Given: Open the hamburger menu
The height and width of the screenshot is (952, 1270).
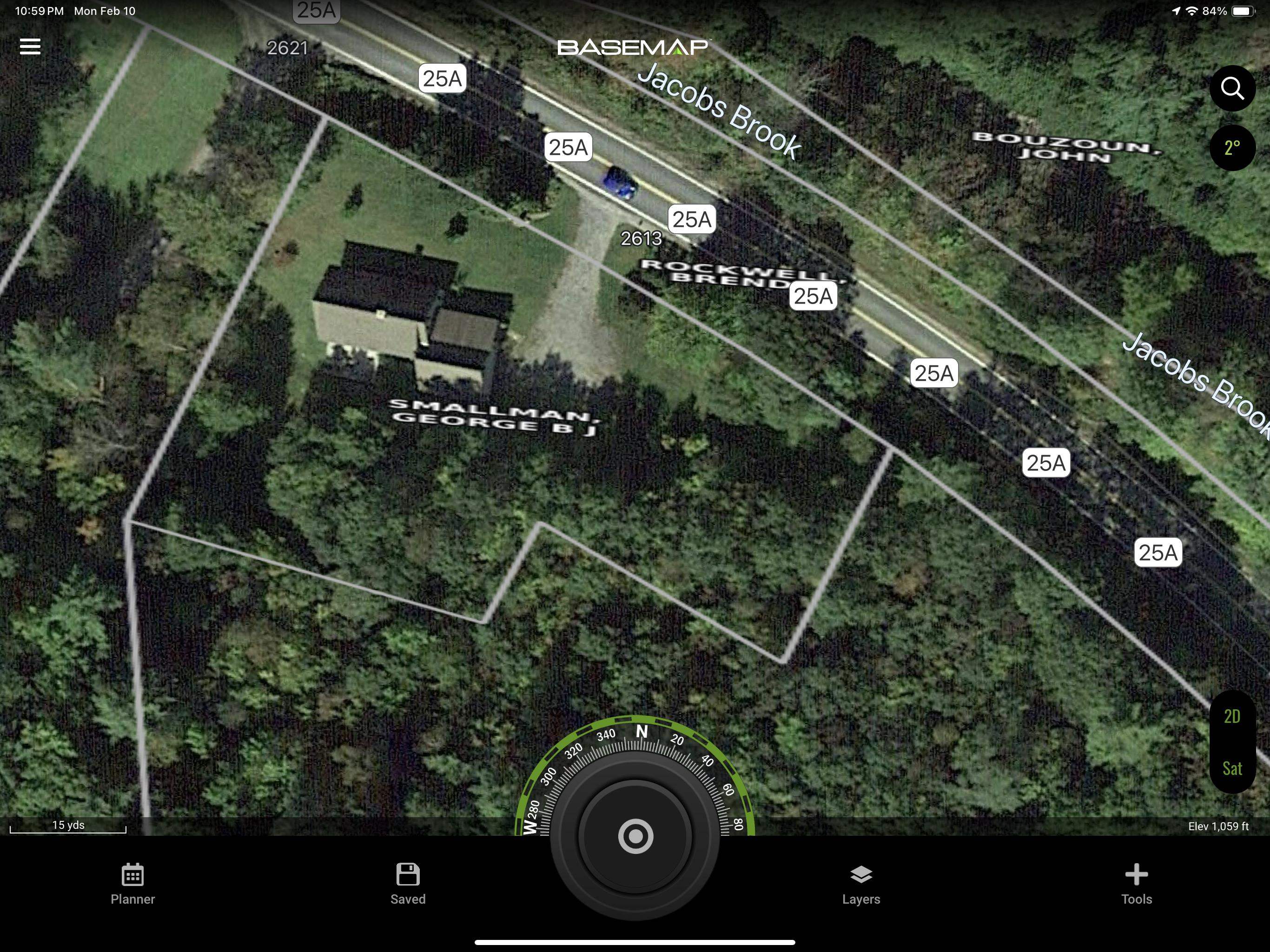Looking at the screenshot, I should coord(30,46).
